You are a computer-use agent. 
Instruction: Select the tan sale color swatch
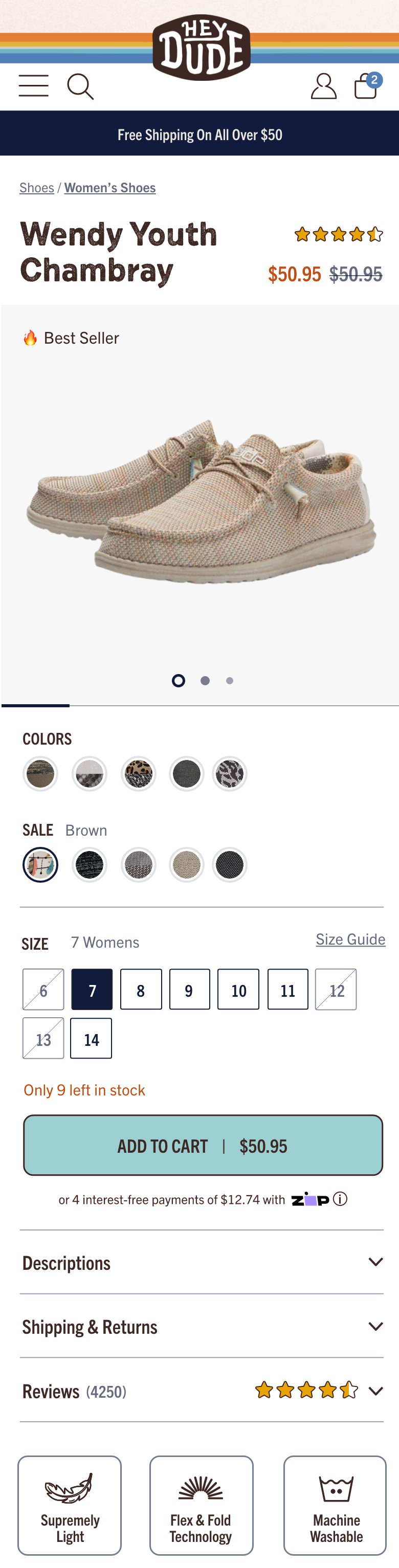tap(186, 865)
